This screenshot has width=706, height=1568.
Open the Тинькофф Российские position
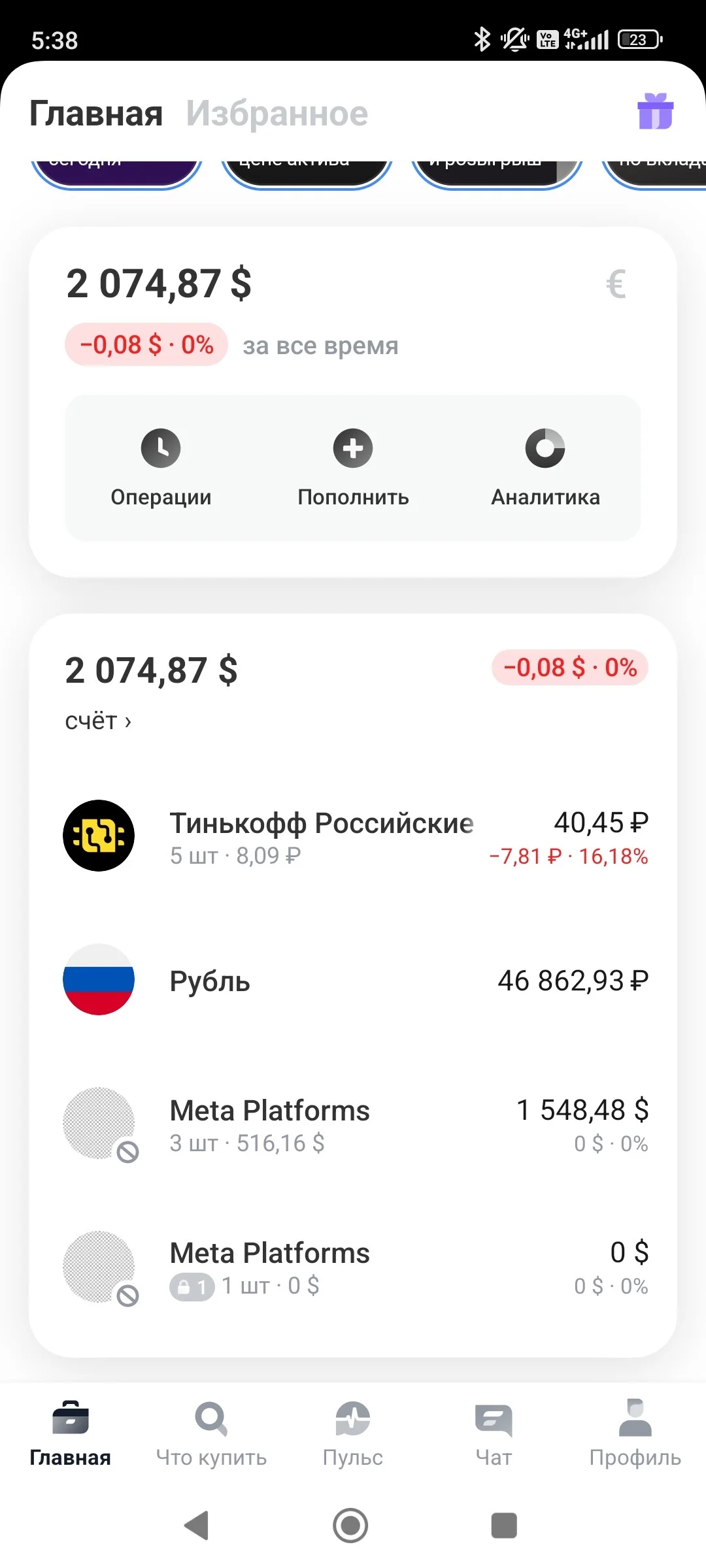tap(353, 836)
